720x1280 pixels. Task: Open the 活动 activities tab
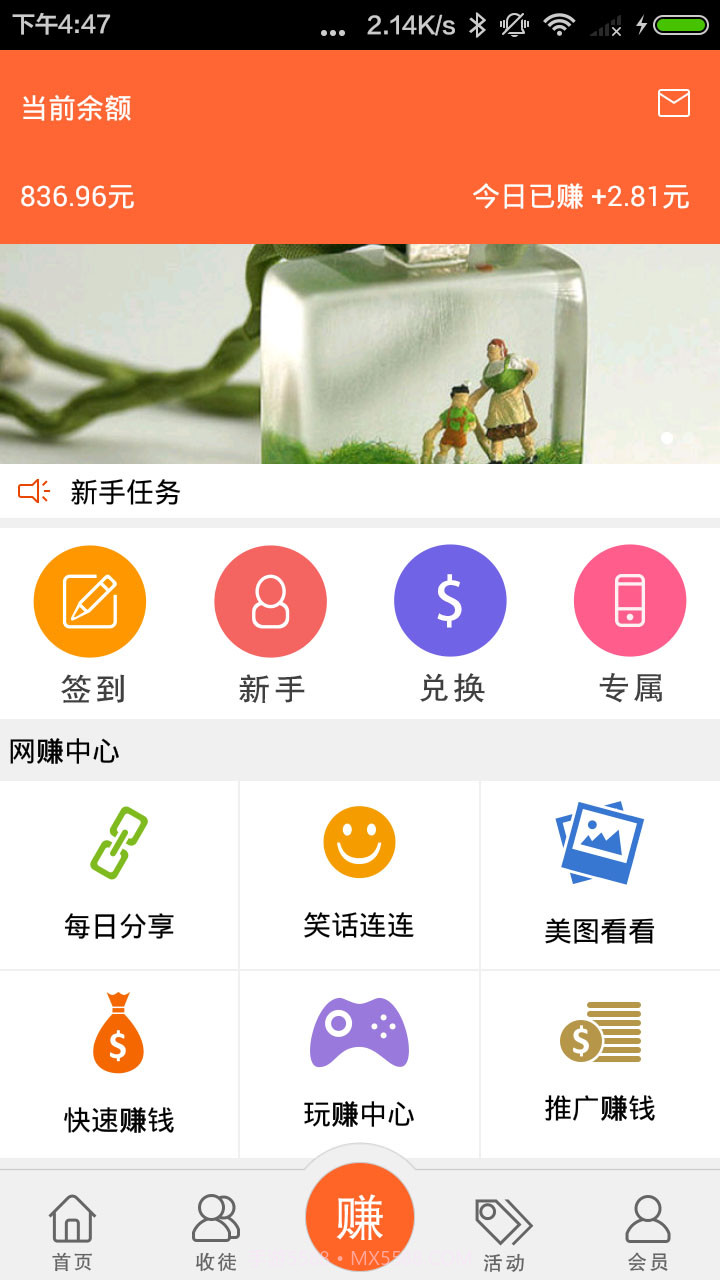[x=503, y=1228]
